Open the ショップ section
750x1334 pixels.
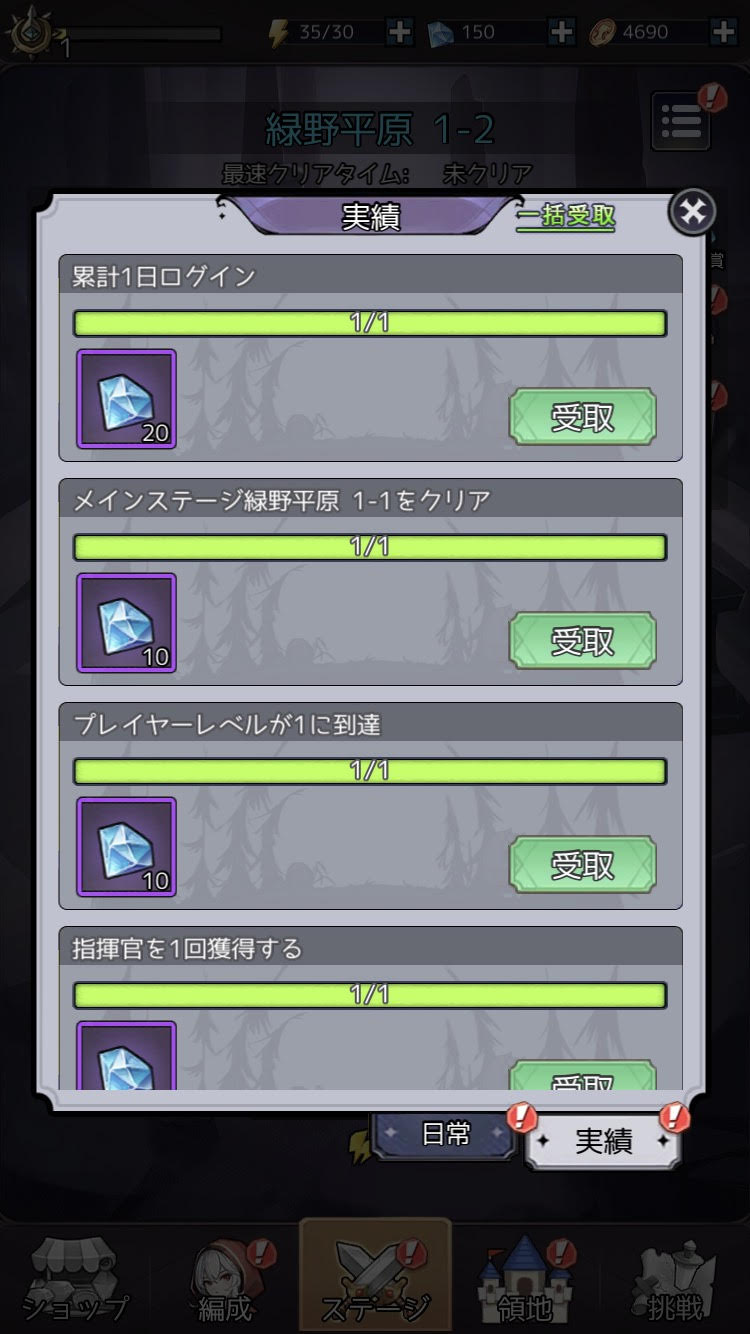coord(75,1283)
